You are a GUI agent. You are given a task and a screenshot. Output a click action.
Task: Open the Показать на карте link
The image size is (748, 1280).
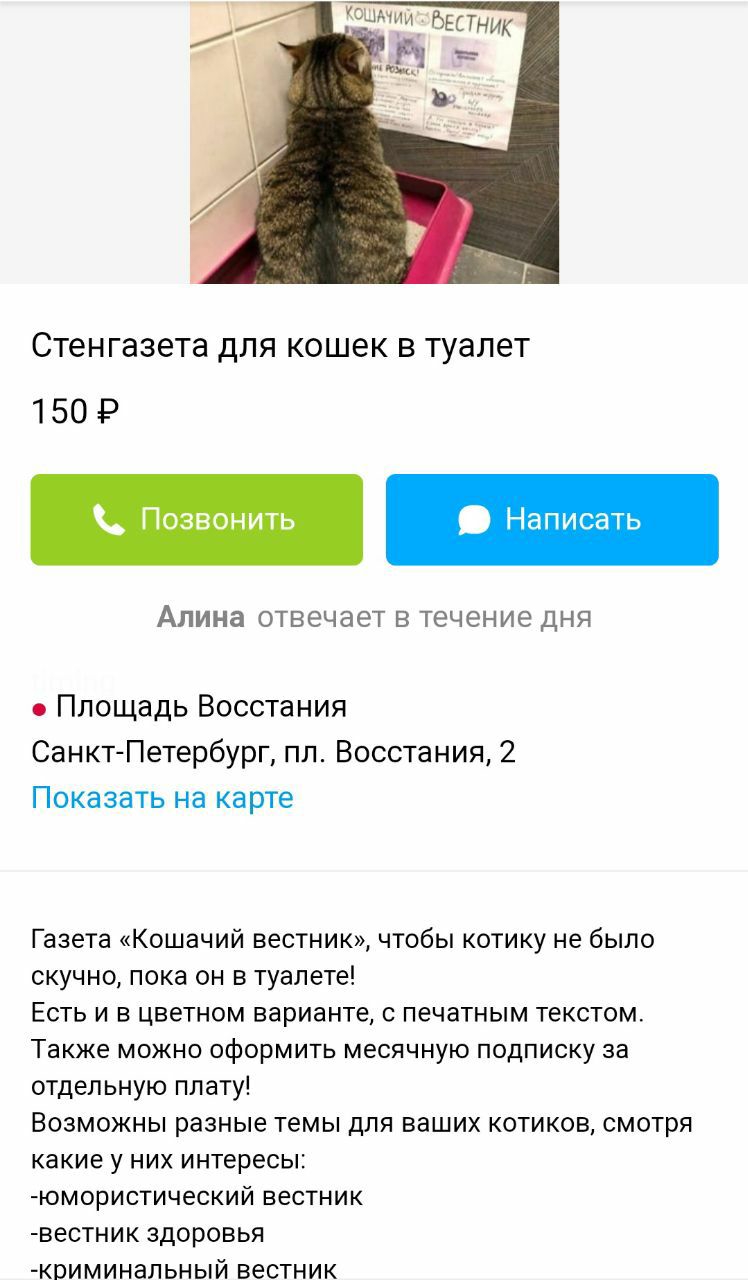[162, 798]
